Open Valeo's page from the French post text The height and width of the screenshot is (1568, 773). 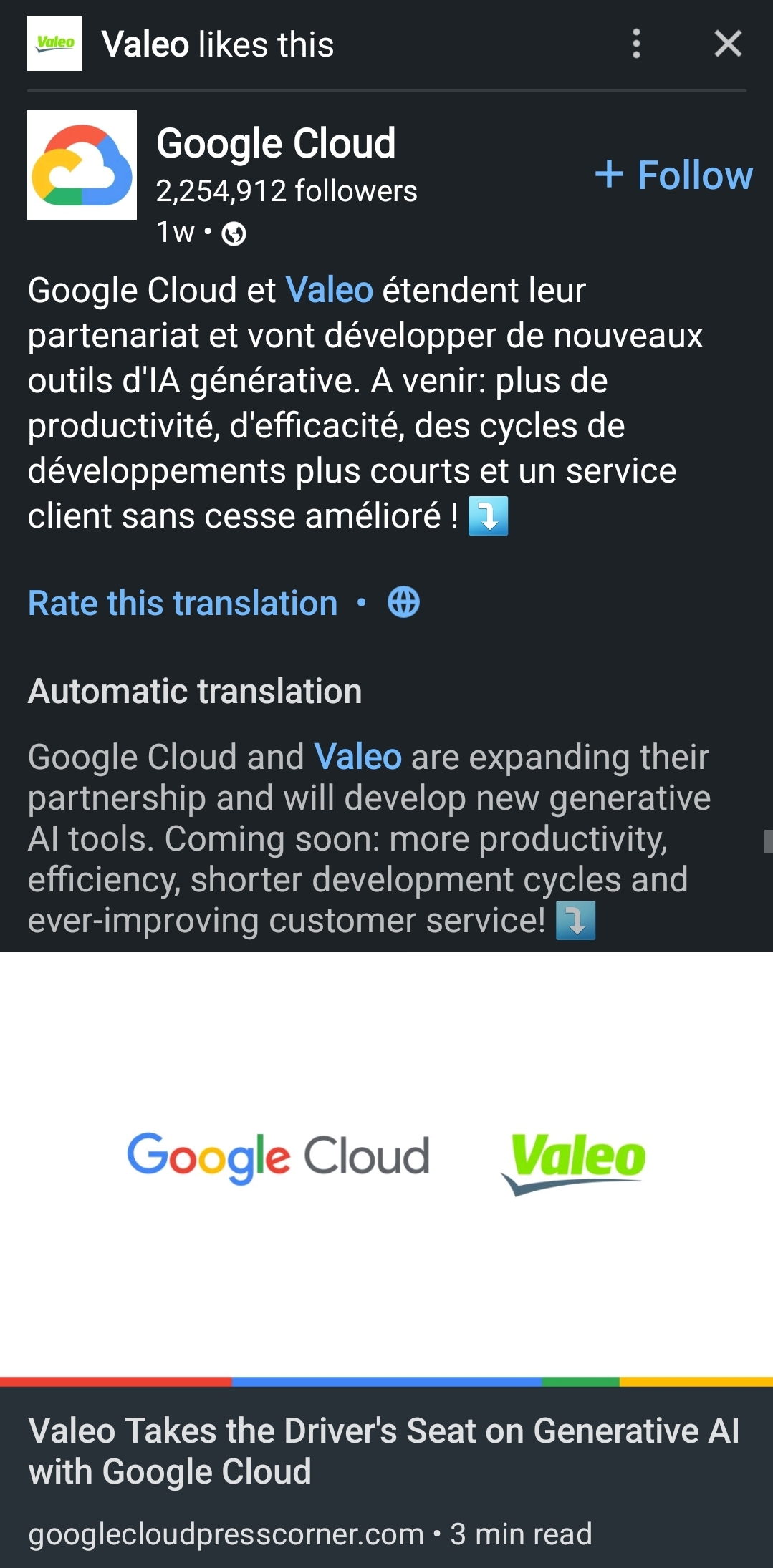point(329,291)
